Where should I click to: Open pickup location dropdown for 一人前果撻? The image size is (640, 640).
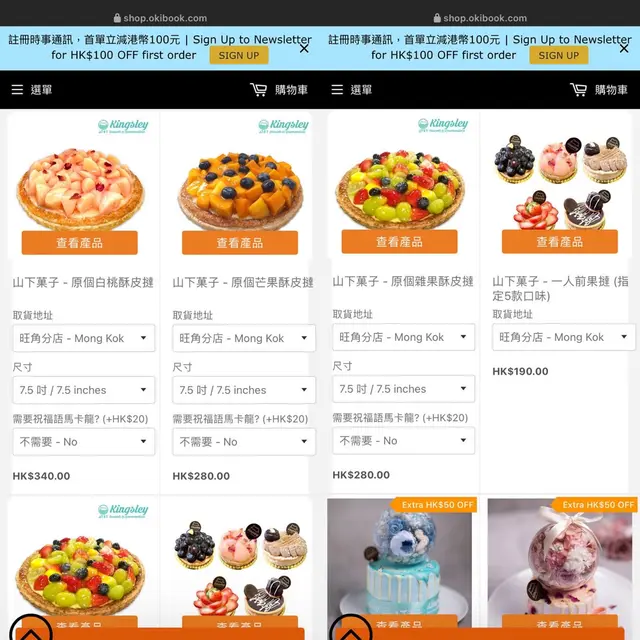tap(564, 337)
